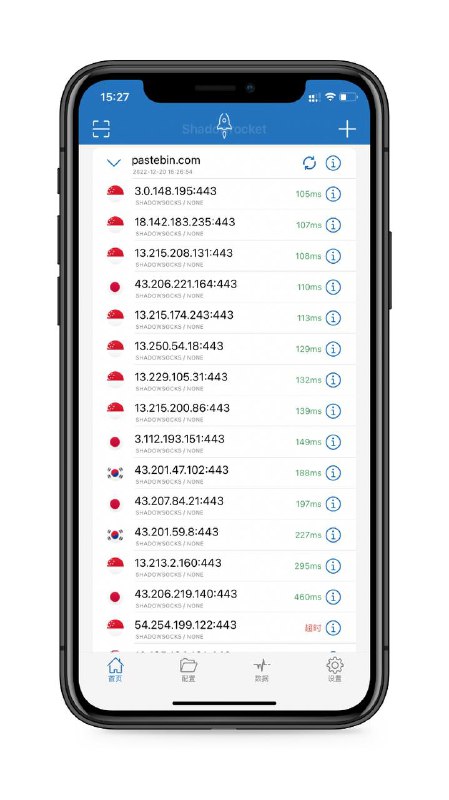Viewport: 449px width, 800px height.
Task: Open info for 43.201.47.102:443
Action: 333,473
